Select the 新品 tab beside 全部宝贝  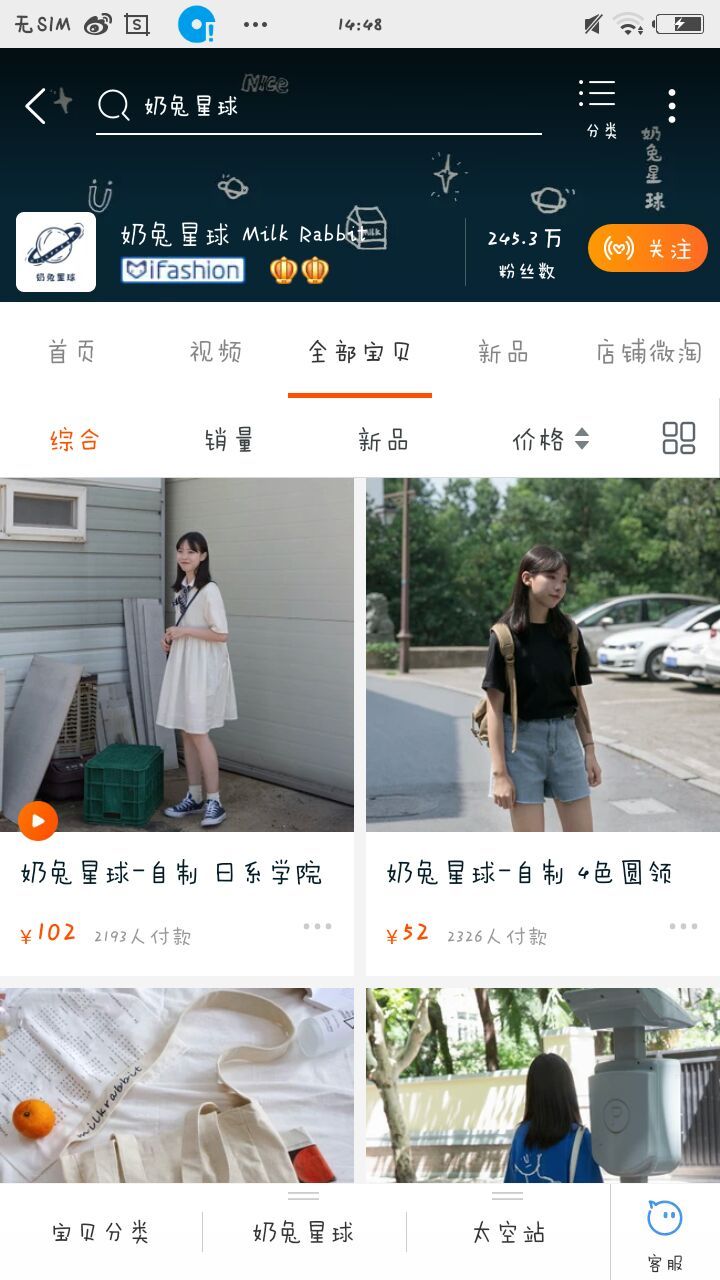pyautogui.click(x=503, y=352)
